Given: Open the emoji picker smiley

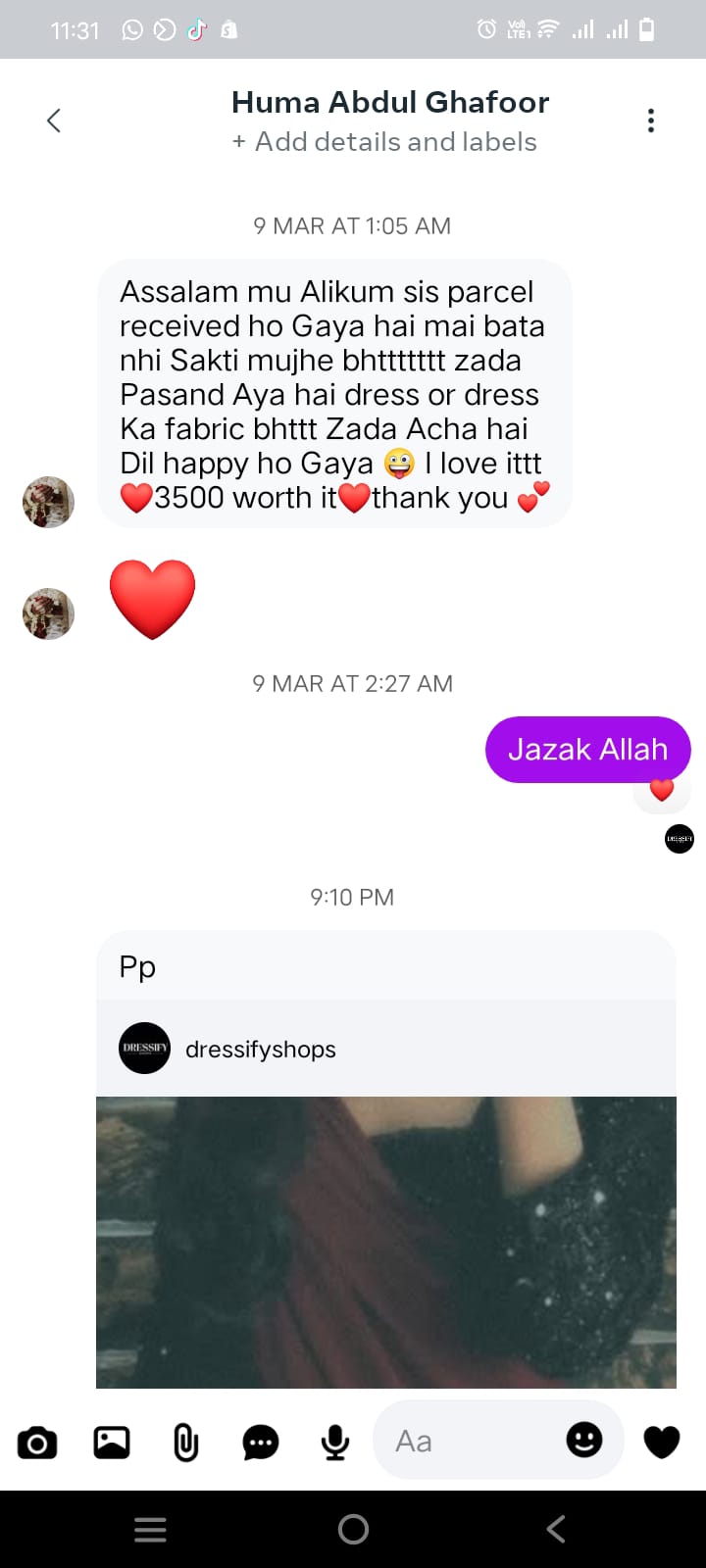Looking at the screenshot, I should click(x=584, y=1440).
